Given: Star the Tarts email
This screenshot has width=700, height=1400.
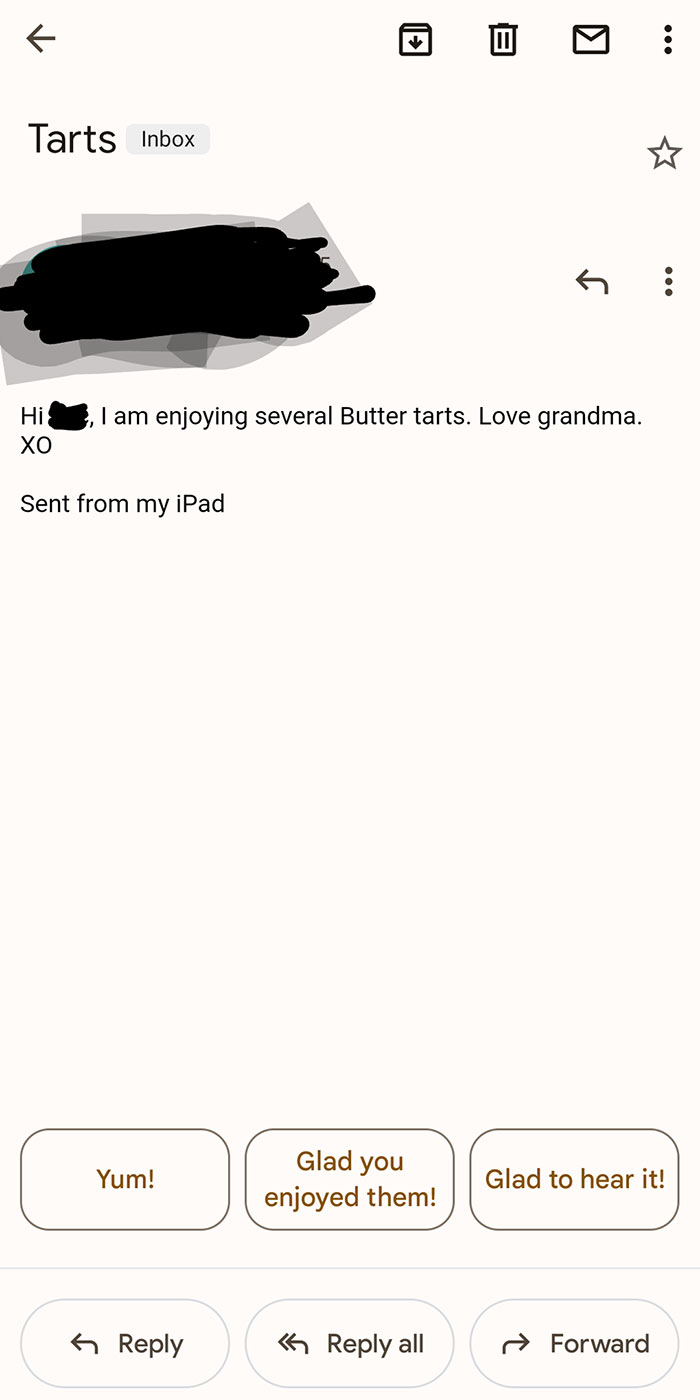Looking at the screenshot, I should 664,154.
